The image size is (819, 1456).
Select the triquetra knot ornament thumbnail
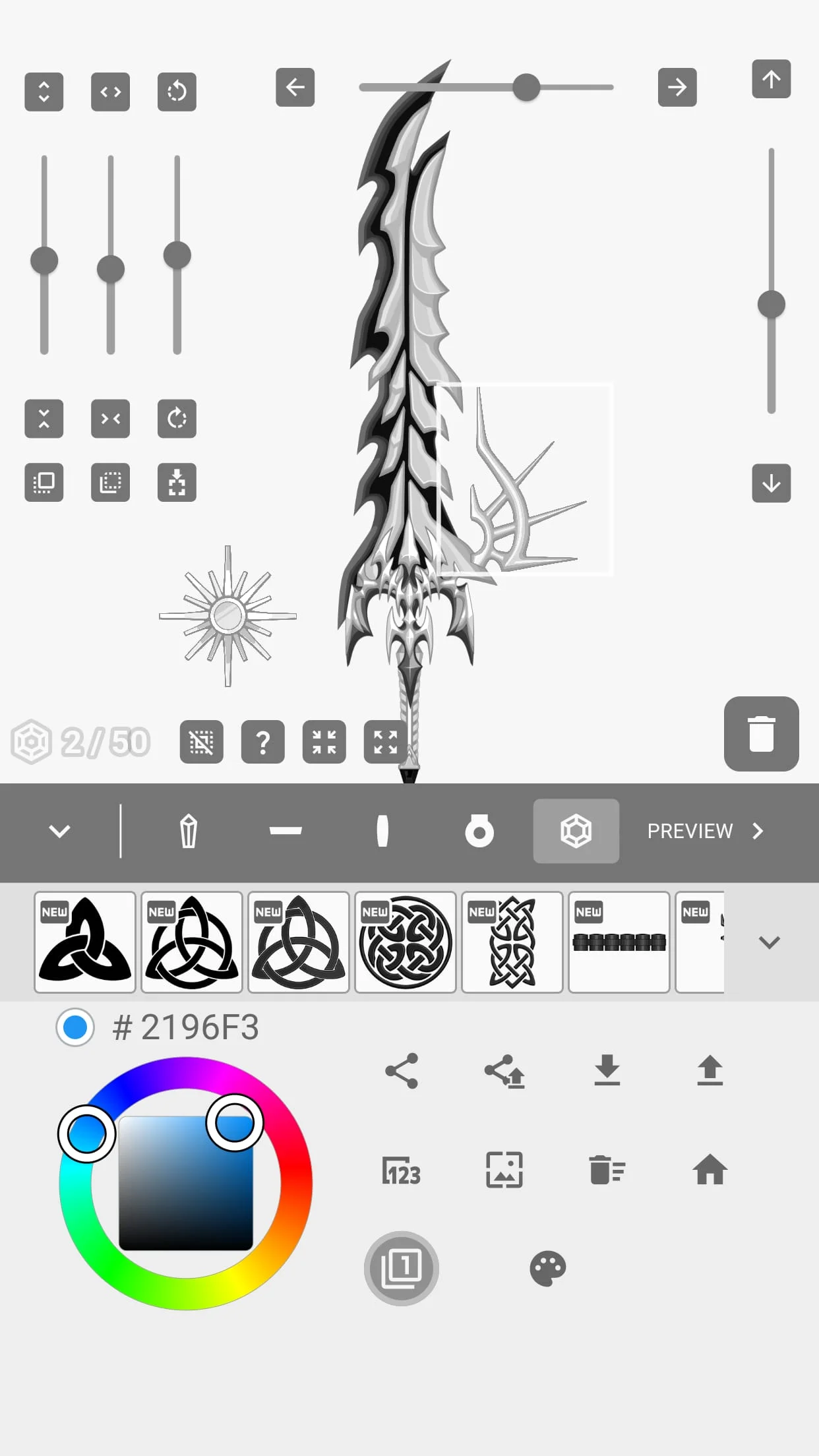85,942
